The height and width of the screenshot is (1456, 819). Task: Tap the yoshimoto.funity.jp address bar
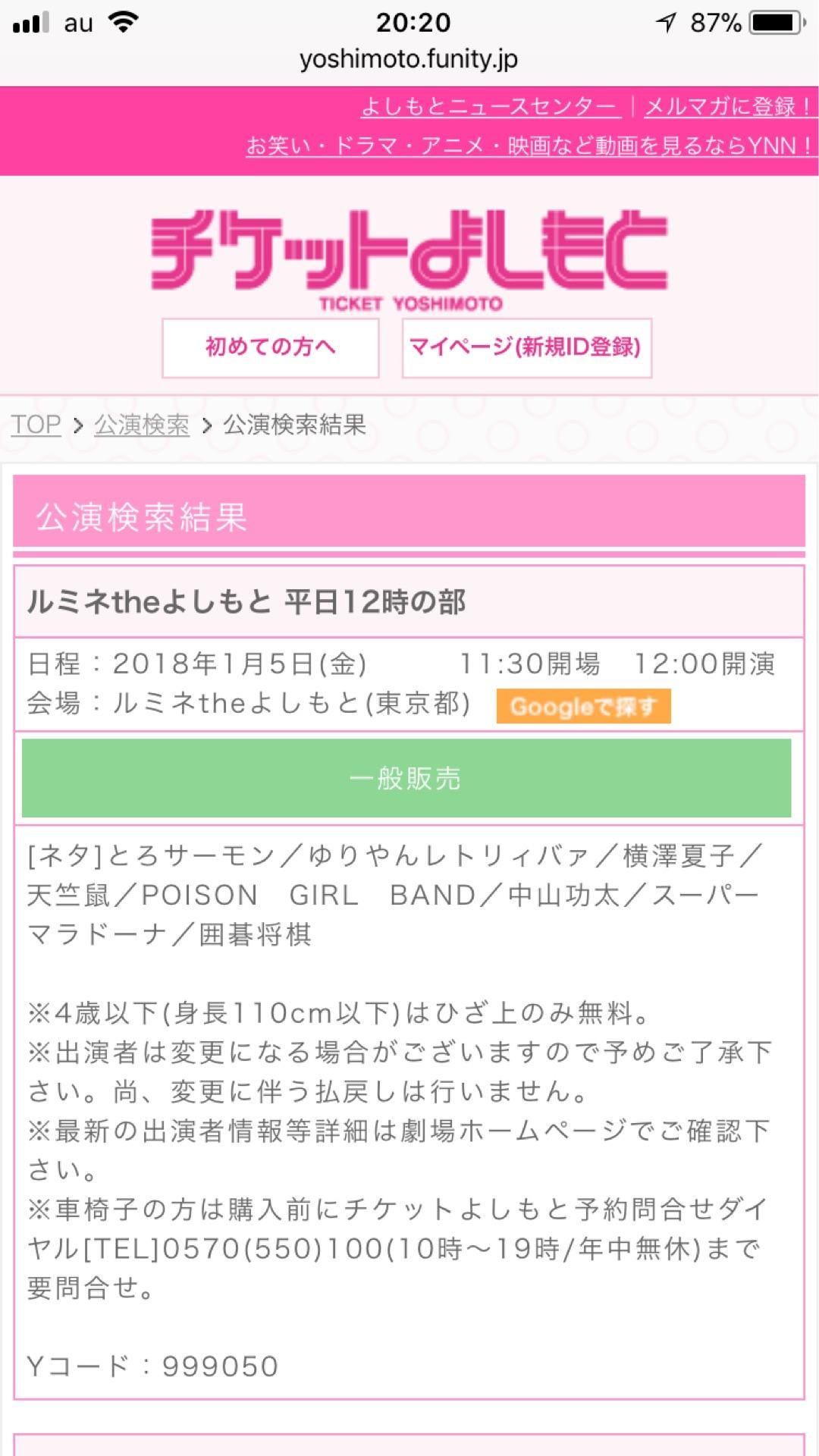(x=409, y=59)
